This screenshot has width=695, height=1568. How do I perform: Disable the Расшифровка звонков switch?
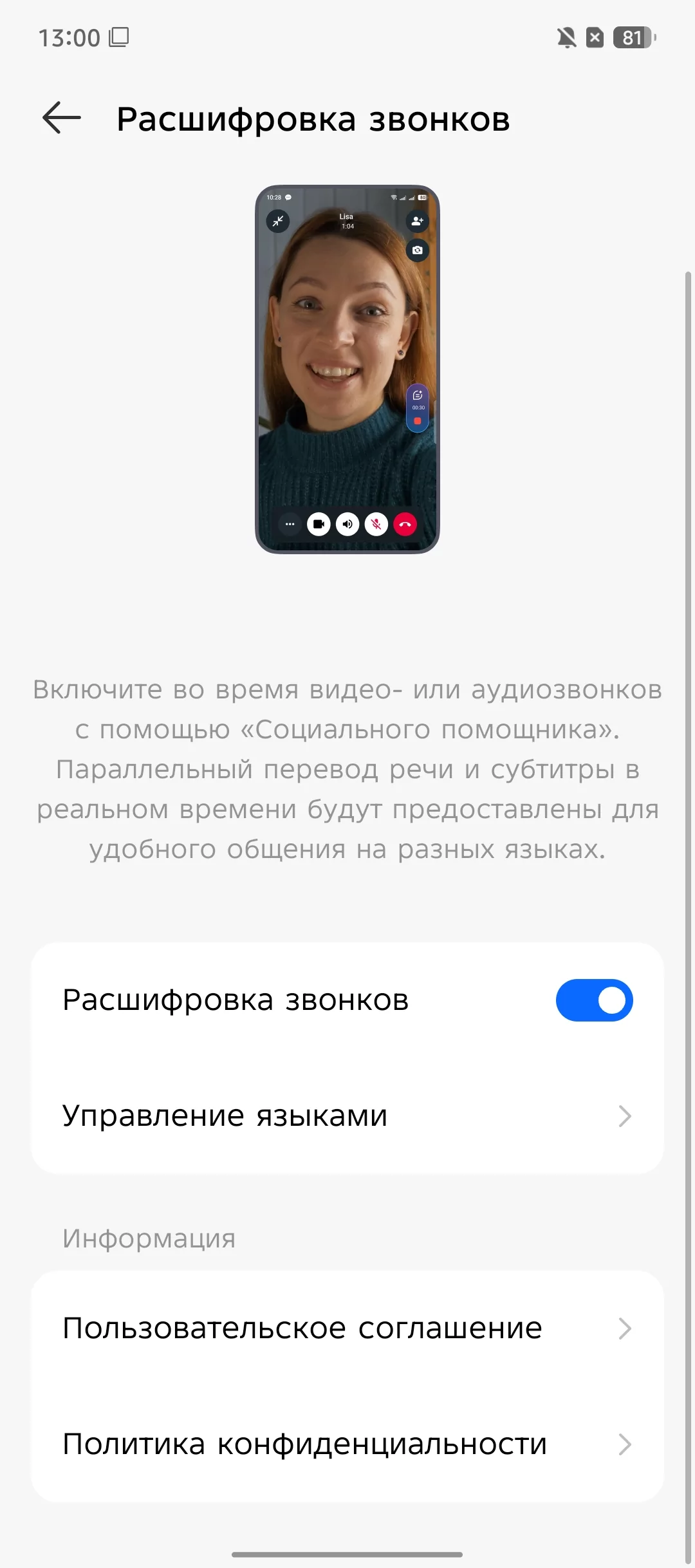[x=594, y=1000]
